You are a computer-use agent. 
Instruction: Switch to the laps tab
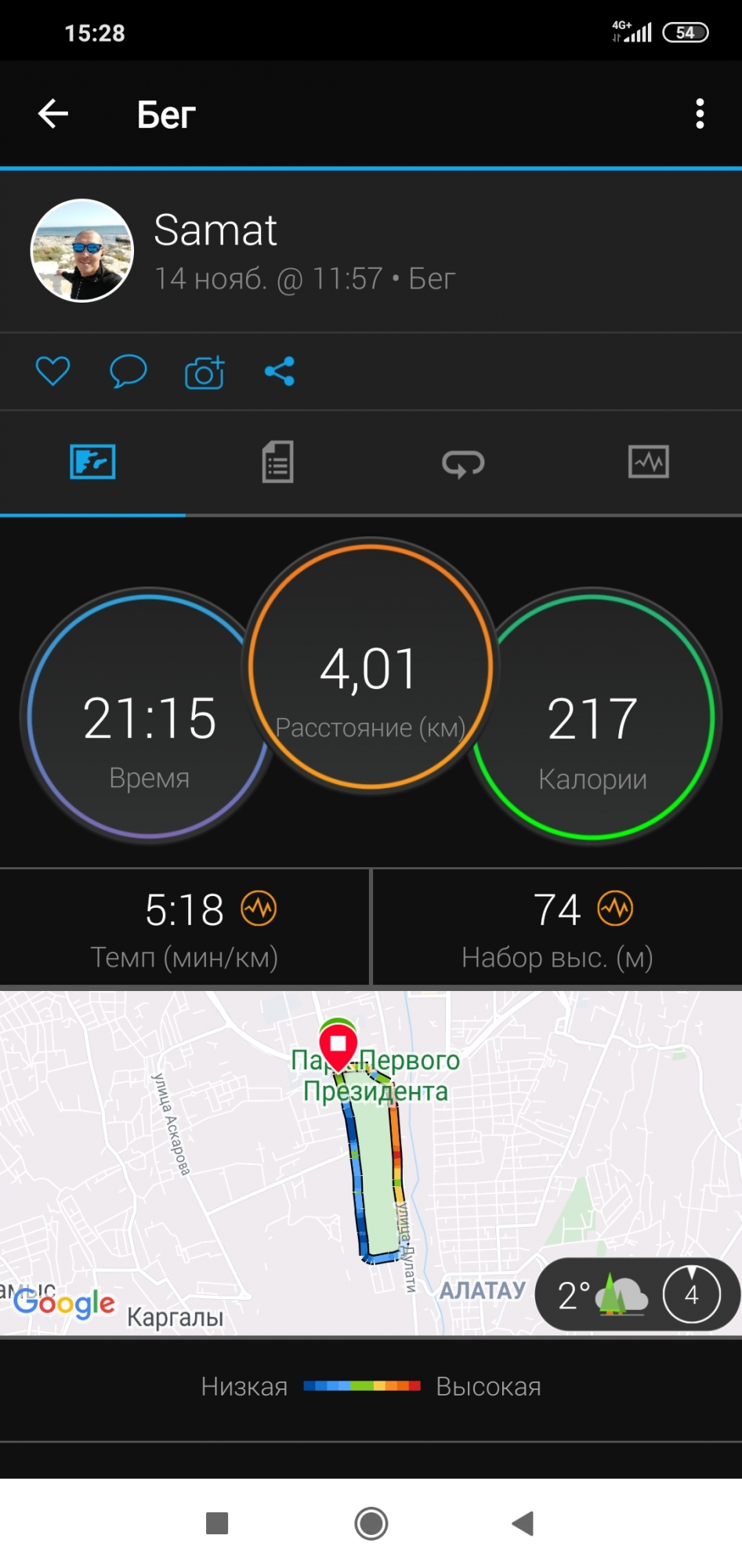click(463, 463)
